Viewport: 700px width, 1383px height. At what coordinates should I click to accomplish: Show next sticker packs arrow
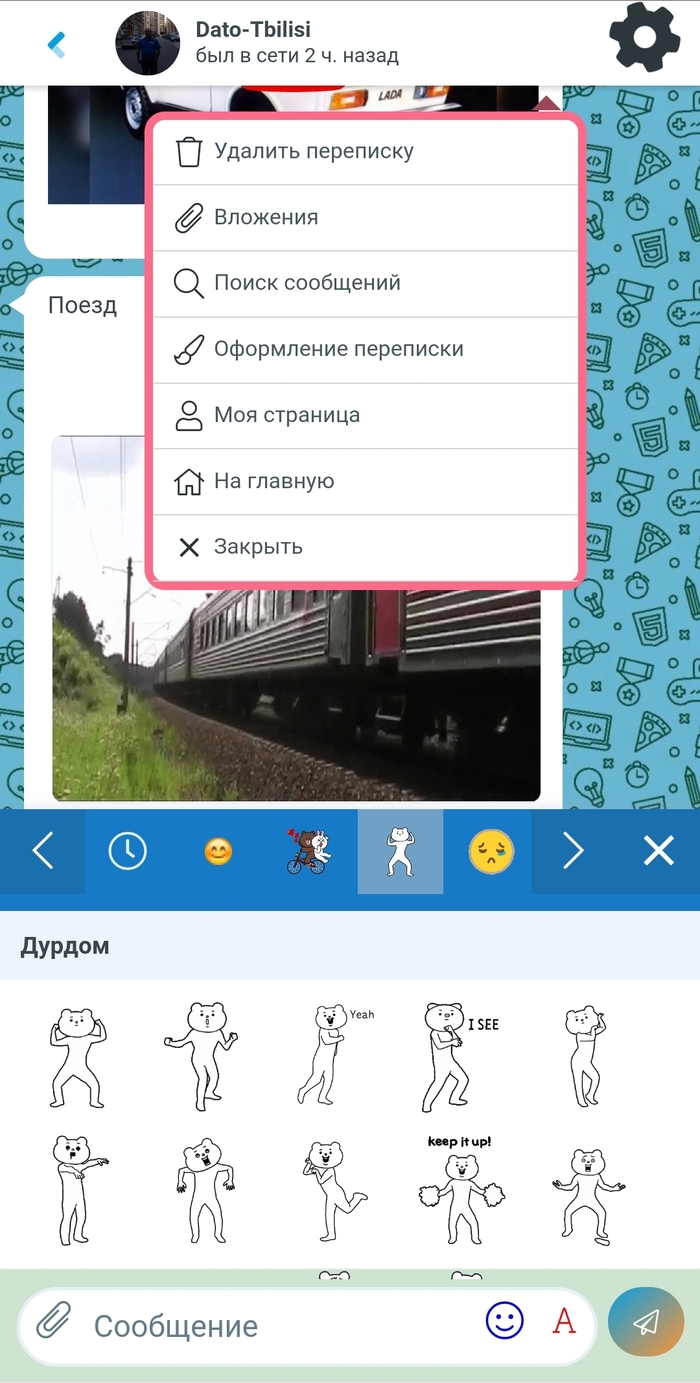click(x=572, y=851)
